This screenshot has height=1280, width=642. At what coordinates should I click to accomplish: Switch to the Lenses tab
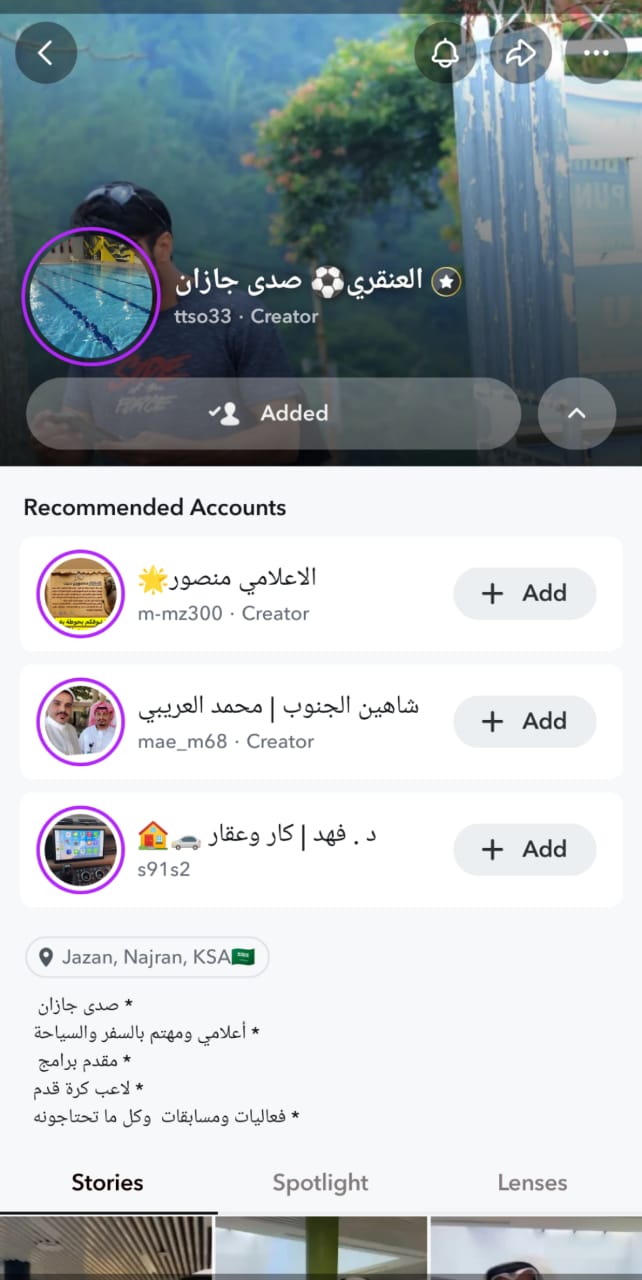[532, 1183]
